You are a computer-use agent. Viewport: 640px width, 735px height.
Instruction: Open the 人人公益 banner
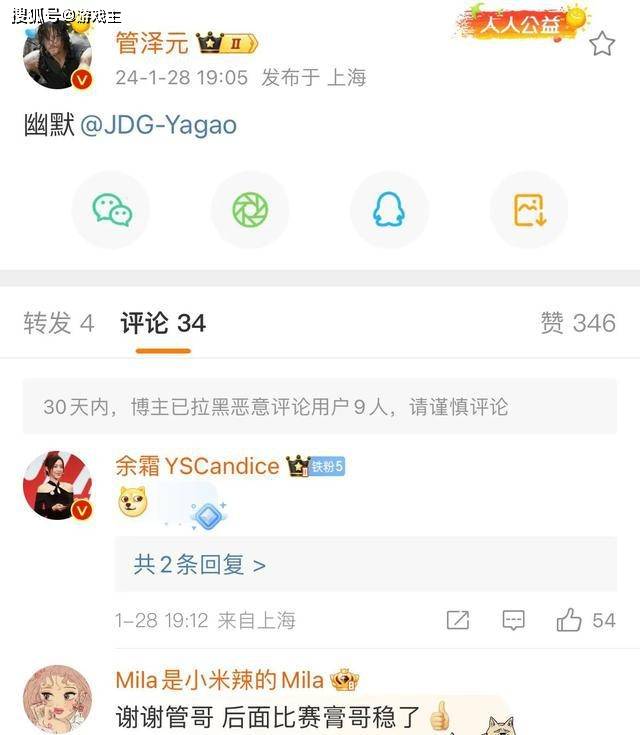(520, 22)
